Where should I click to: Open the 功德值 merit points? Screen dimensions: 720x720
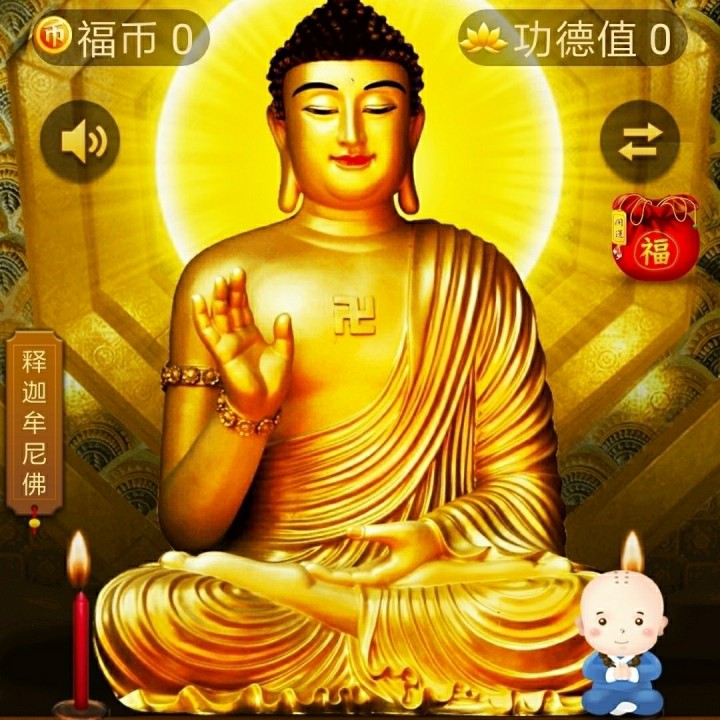(572, 38)
